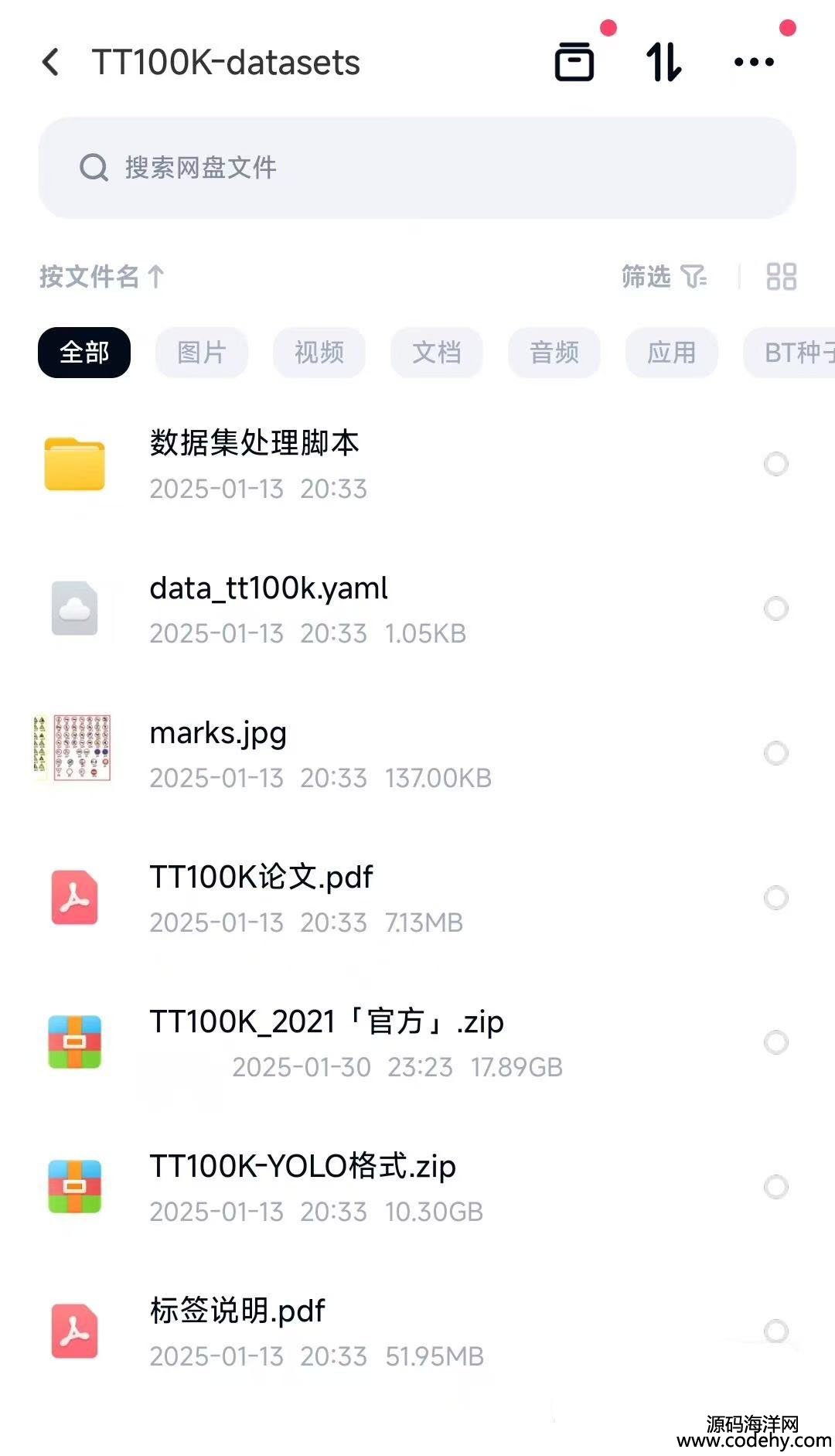Select the 应用 filter chip
Image resolution: width=835 pixels, height=1456 pixels.
(672, 353)
